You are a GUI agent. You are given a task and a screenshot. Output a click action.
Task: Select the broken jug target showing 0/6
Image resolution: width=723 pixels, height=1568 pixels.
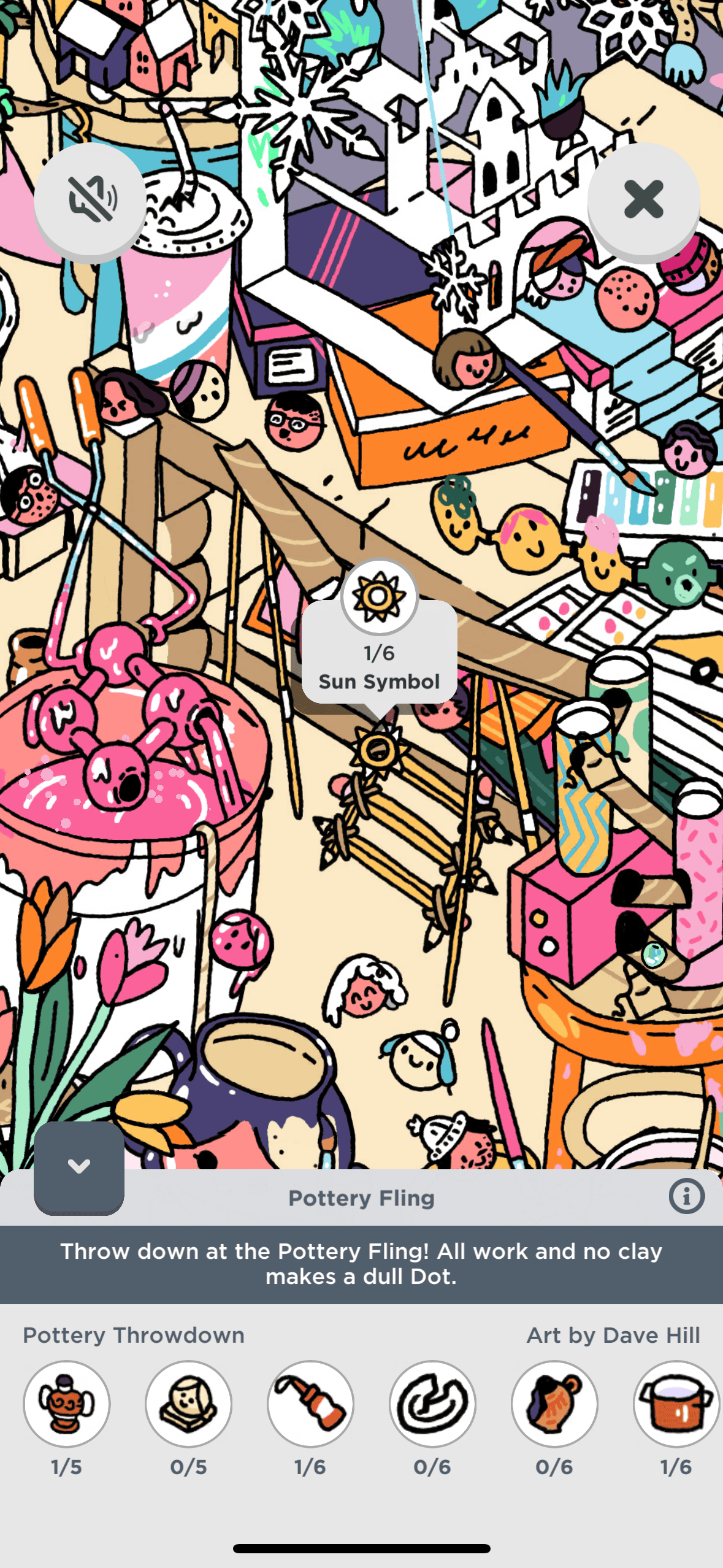(554, 1404)
